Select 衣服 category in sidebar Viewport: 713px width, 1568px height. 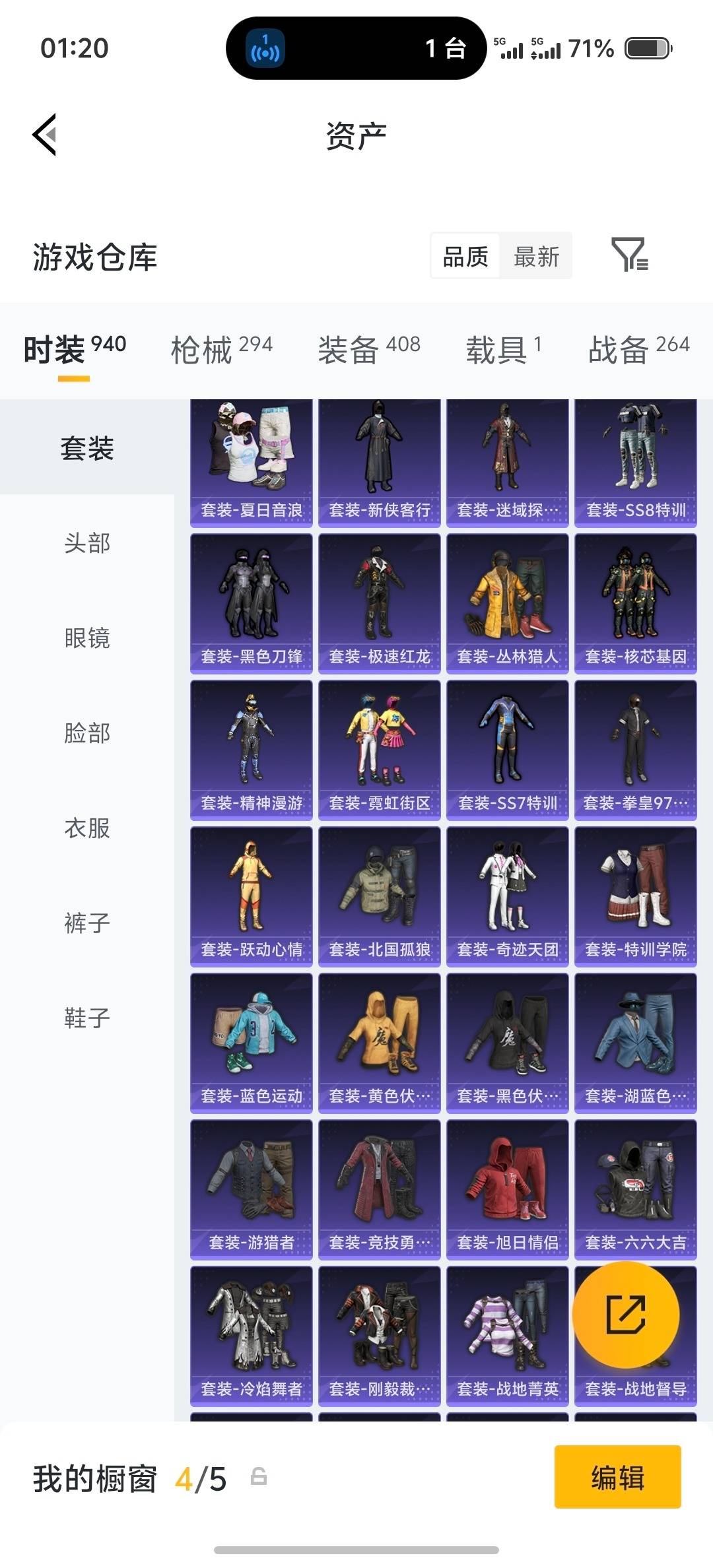coord(86,829)
